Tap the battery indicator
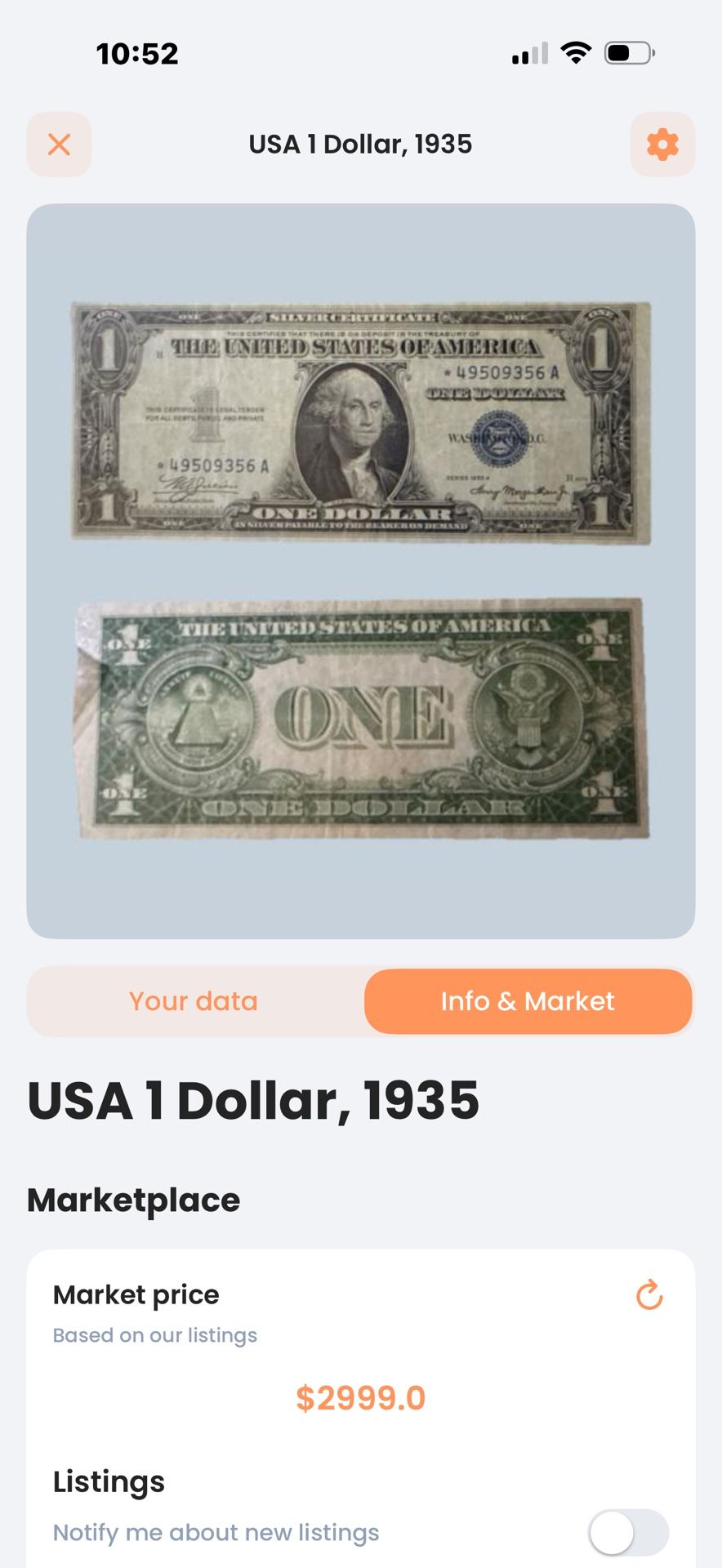The height and width of the screenshot is (1568, 722). tap(626, 52)
